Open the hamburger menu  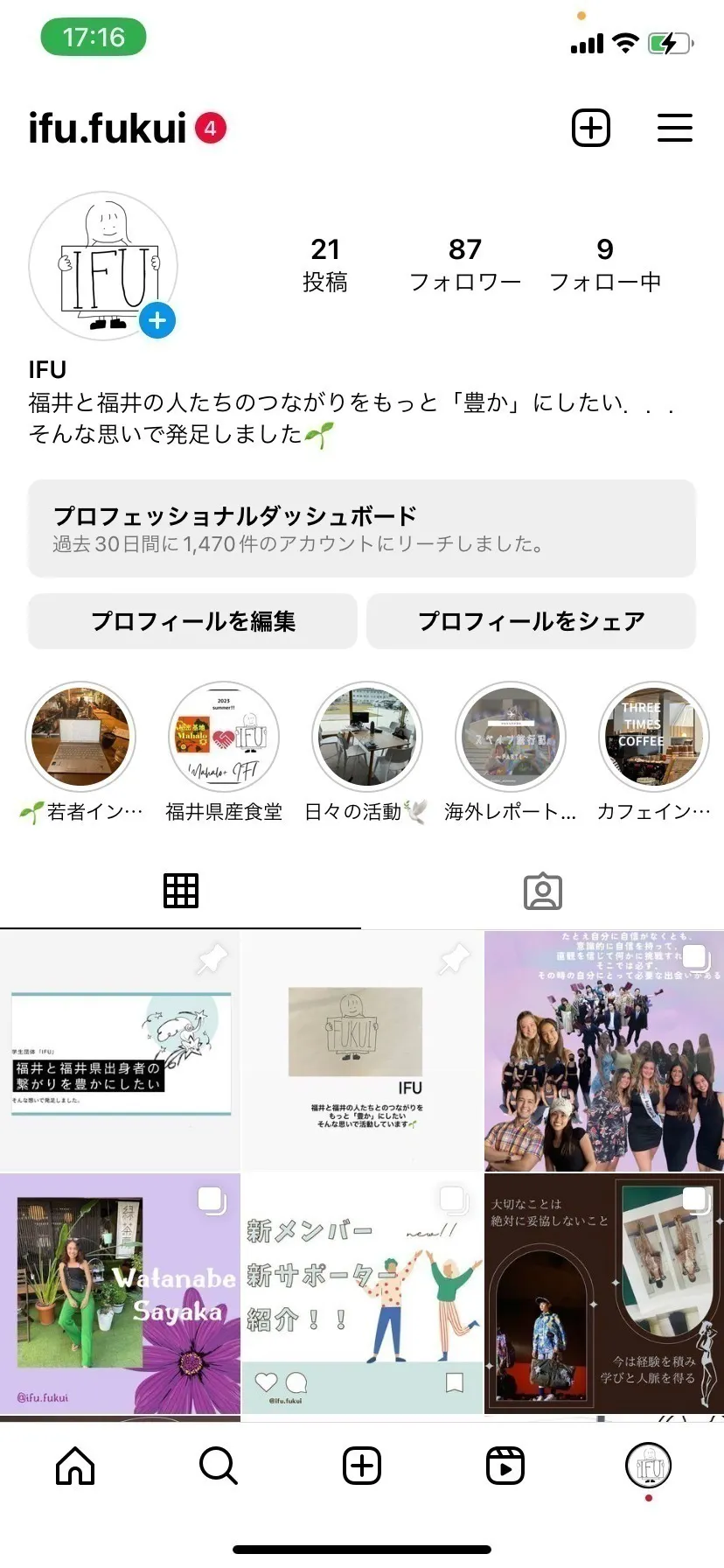(674, 128)
